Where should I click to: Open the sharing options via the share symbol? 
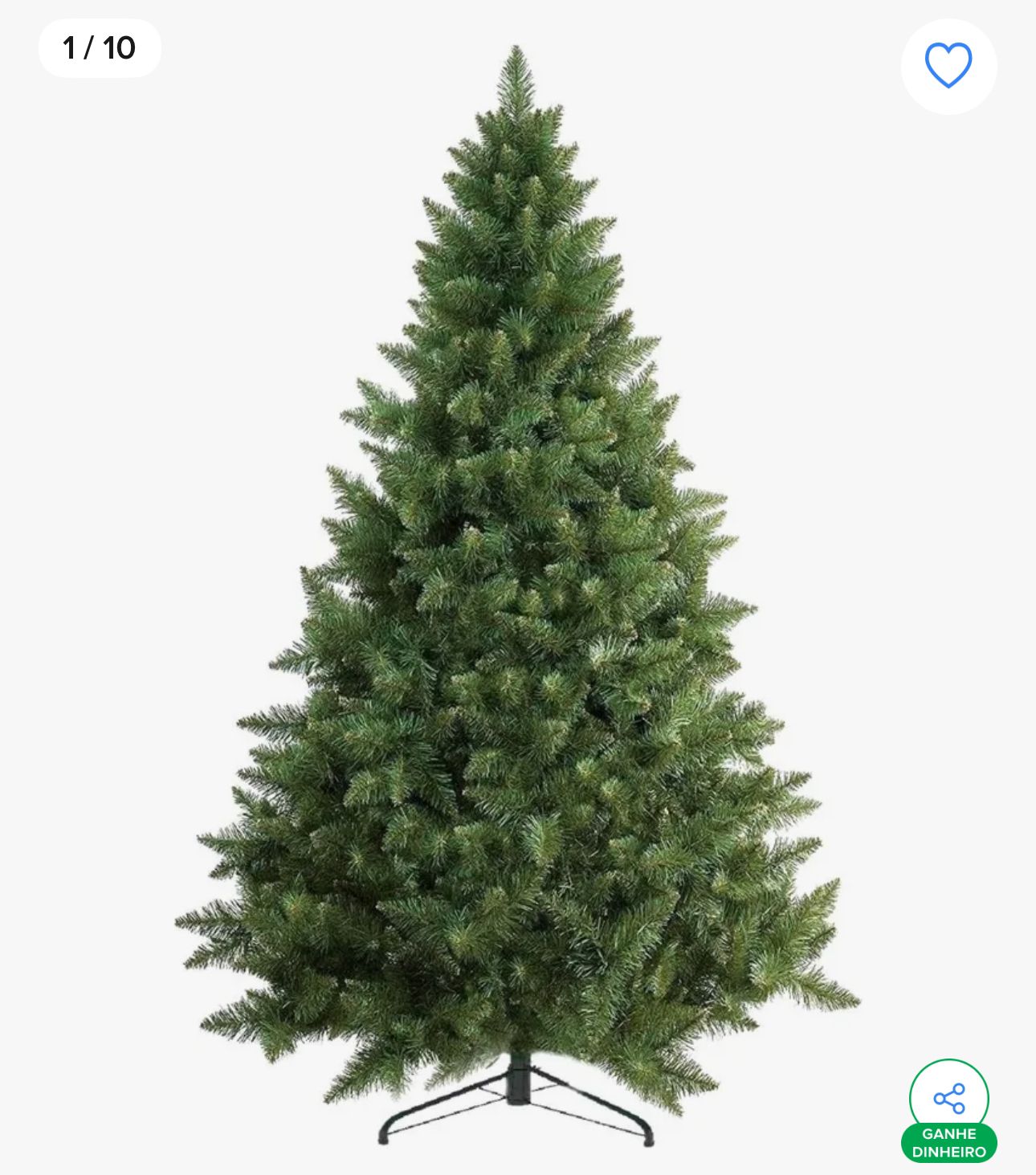tap(948, 1092)
